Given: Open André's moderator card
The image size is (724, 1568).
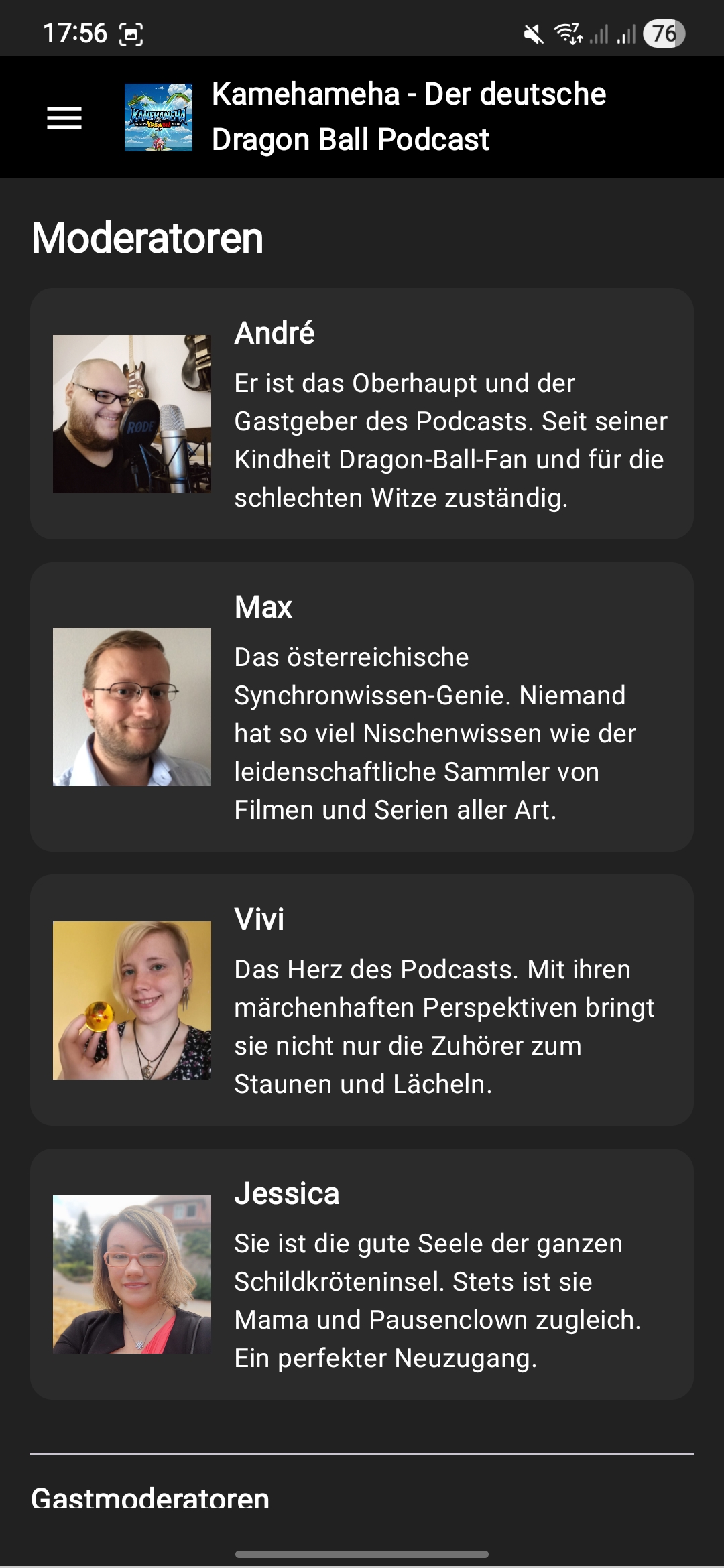Looking at the screenshot, I should coord(362,414).
